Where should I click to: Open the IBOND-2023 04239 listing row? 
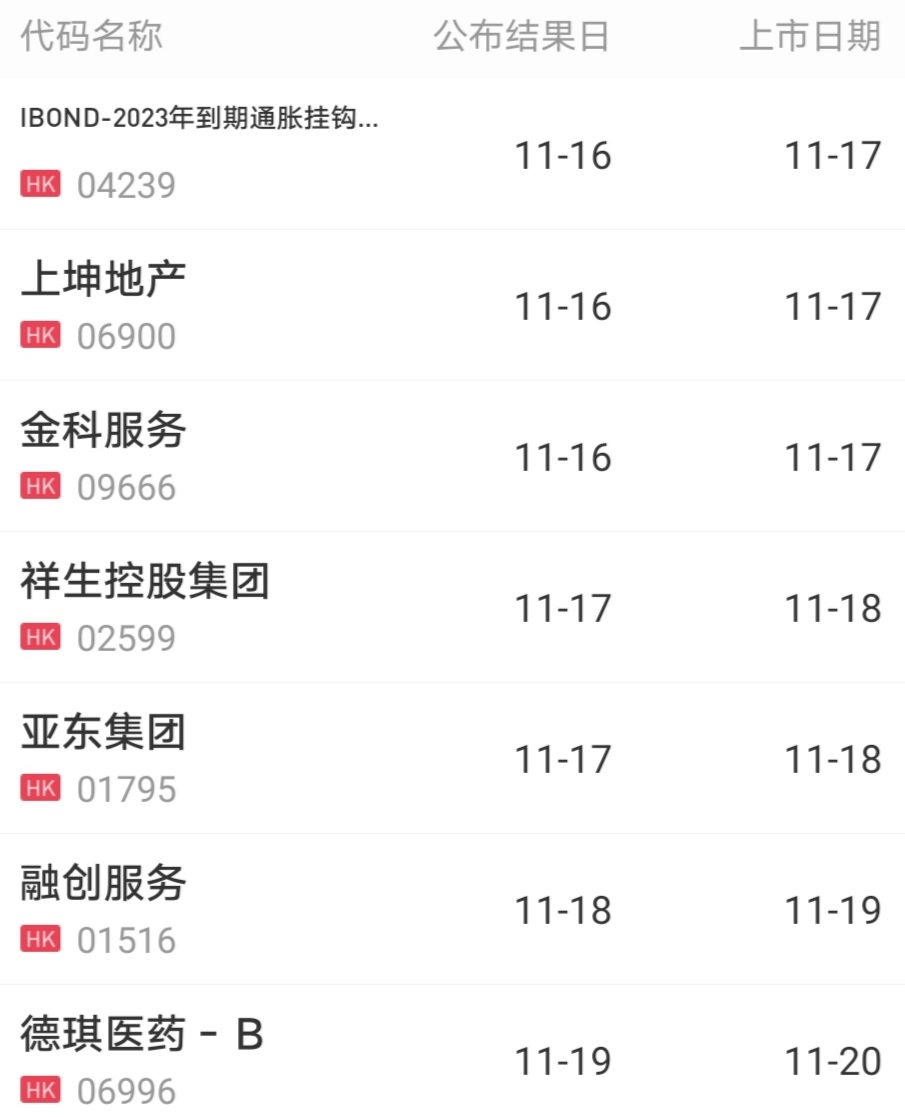tap(200, 155)
